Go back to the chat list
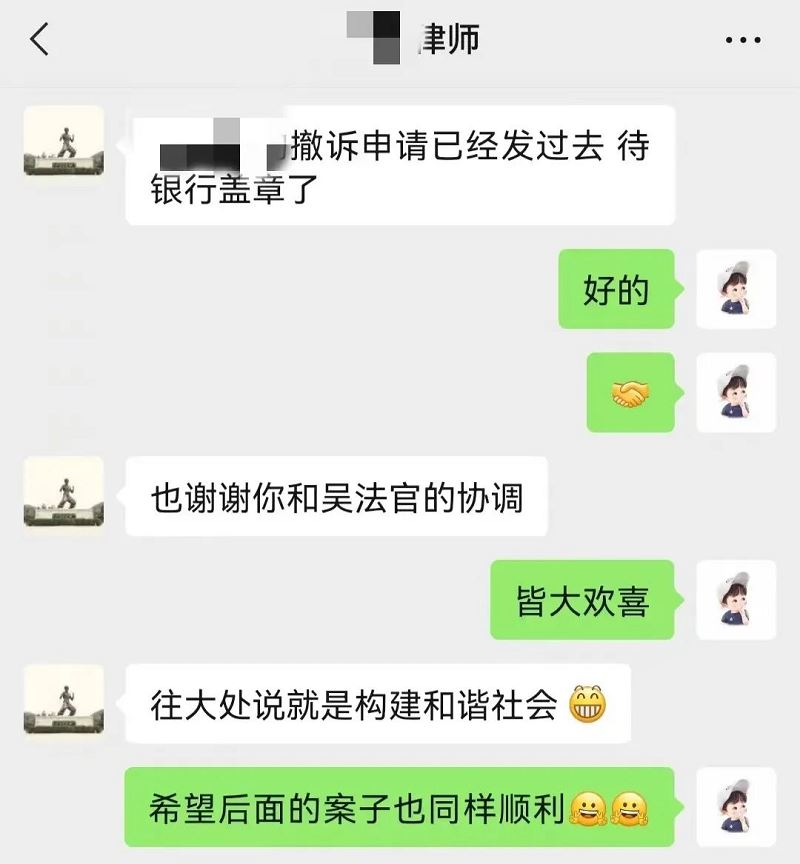This screenshot has width=800, height=864. (40, 40)
